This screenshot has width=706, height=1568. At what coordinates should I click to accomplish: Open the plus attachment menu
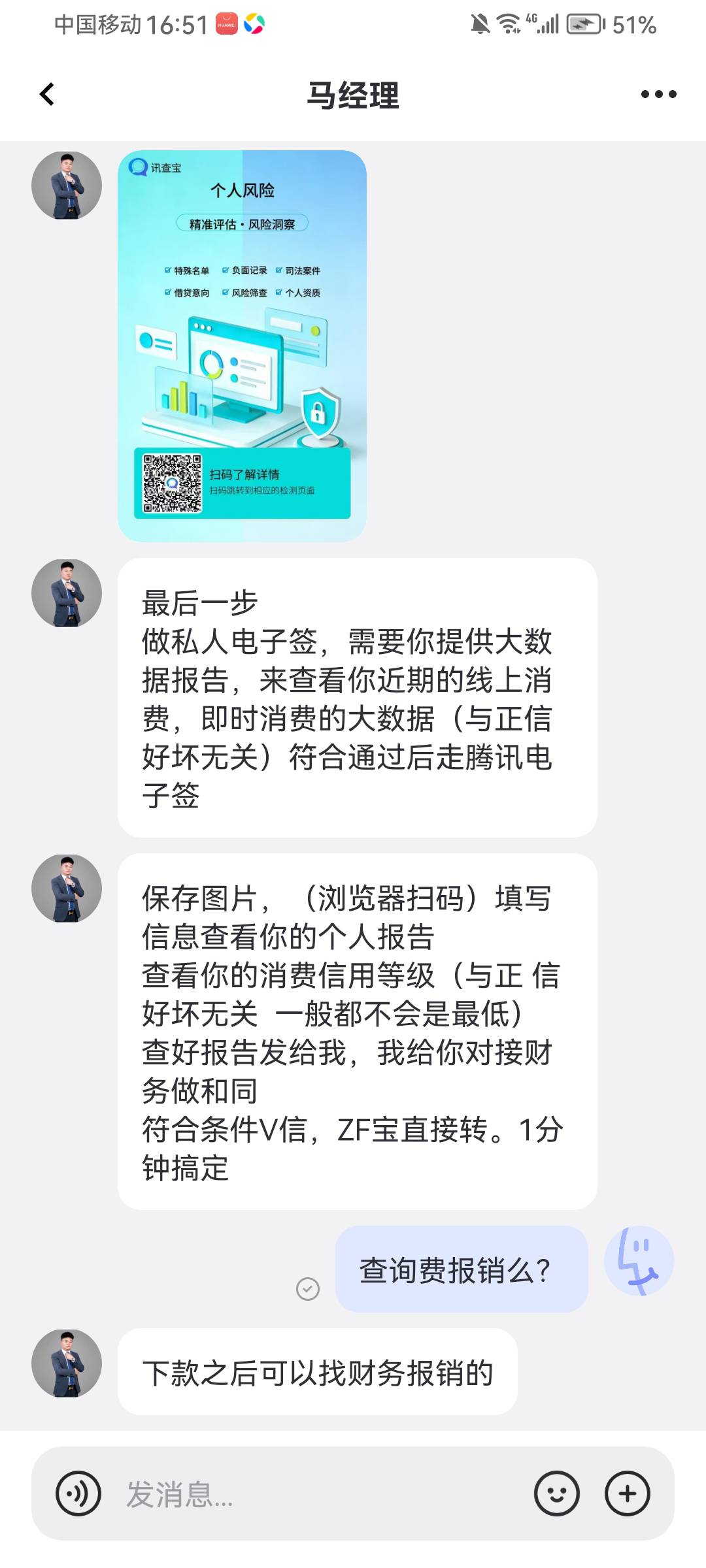pyautogui.click(x=628, y=1494)
